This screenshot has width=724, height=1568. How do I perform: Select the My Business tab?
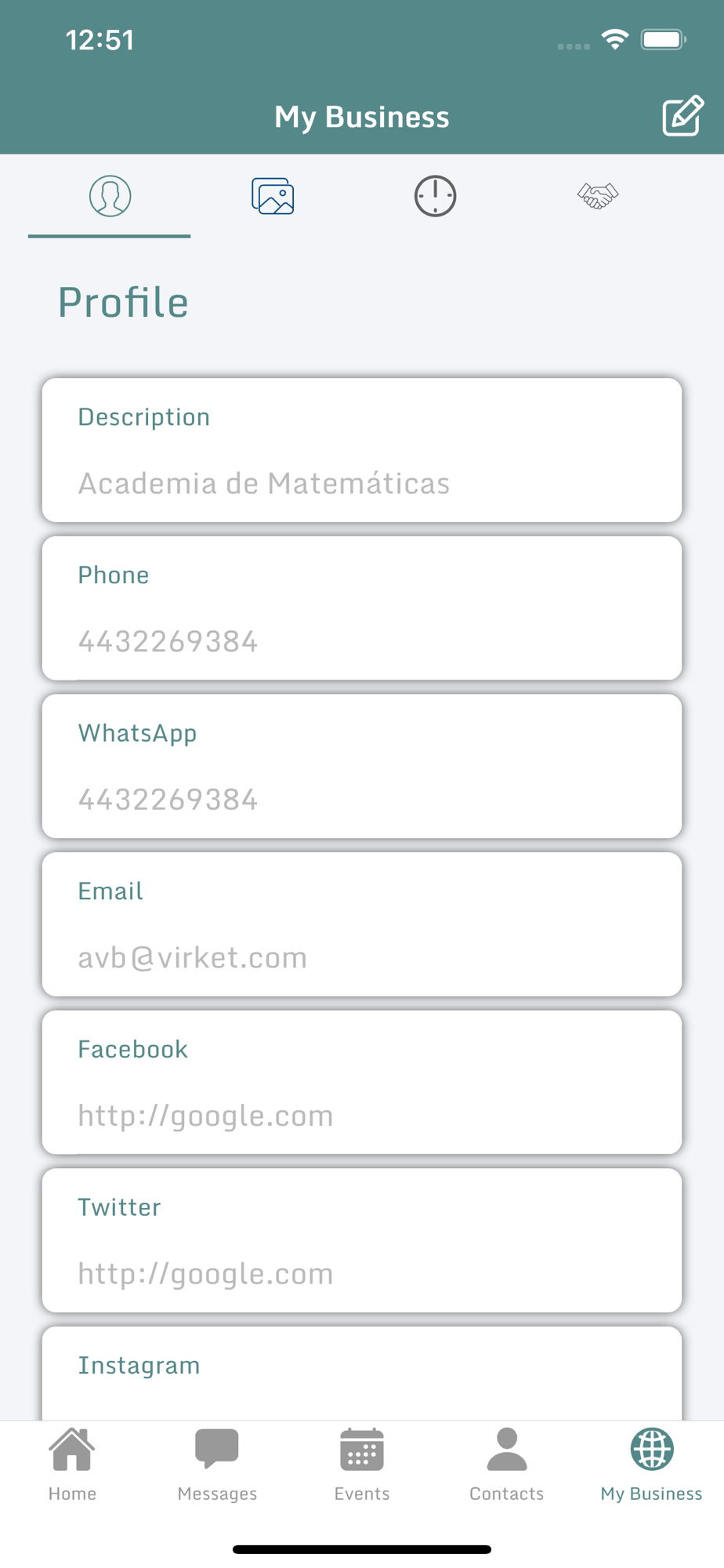click(x=652, y=1465)
